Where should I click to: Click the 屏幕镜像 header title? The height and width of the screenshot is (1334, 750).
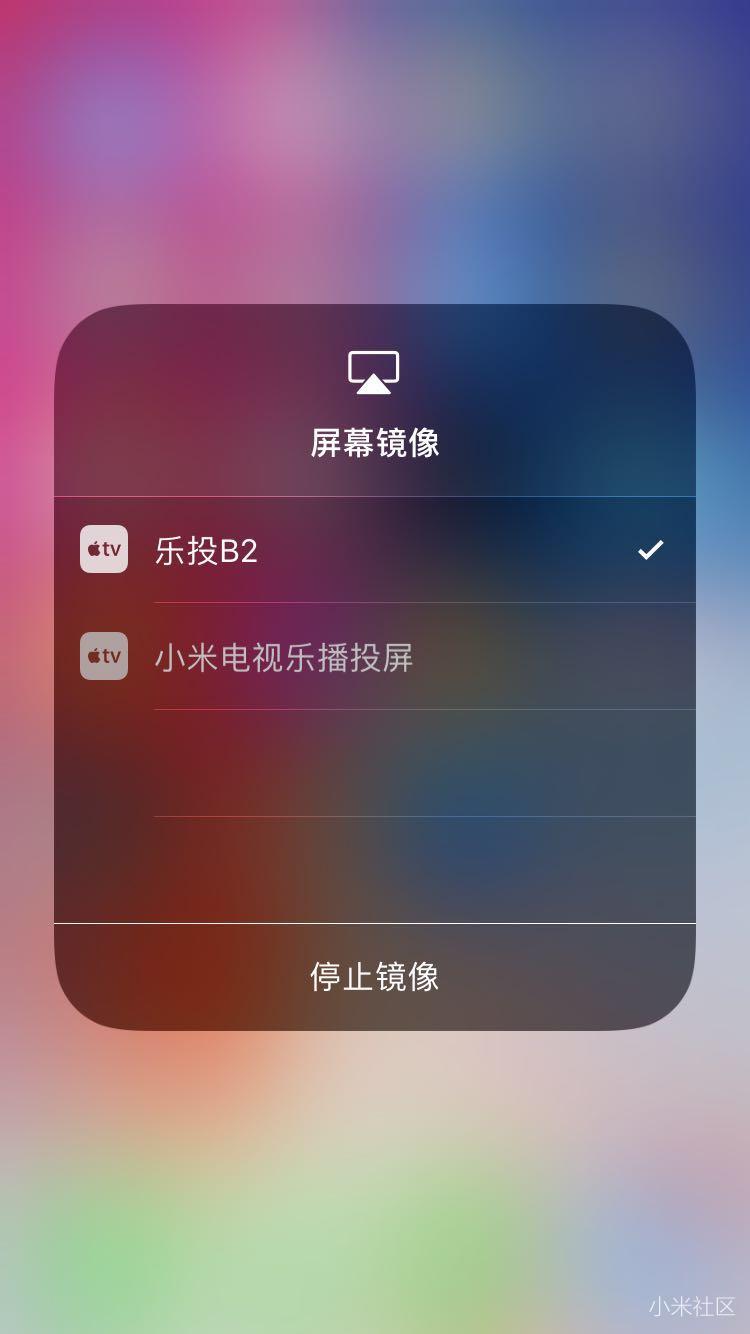point(375,443)
